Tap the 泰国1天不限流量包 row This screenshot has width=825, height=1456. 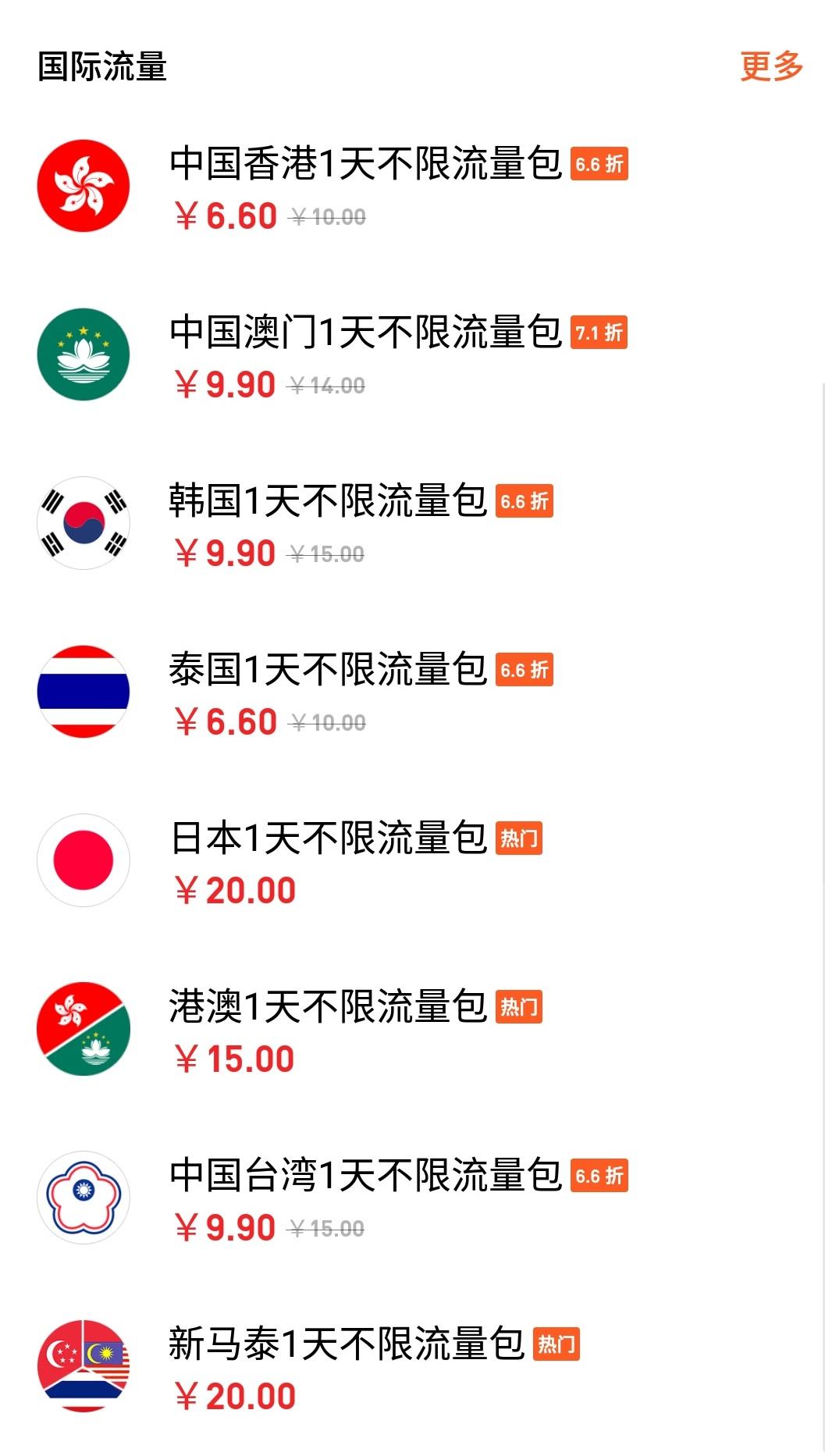click(x=328, y=670)
